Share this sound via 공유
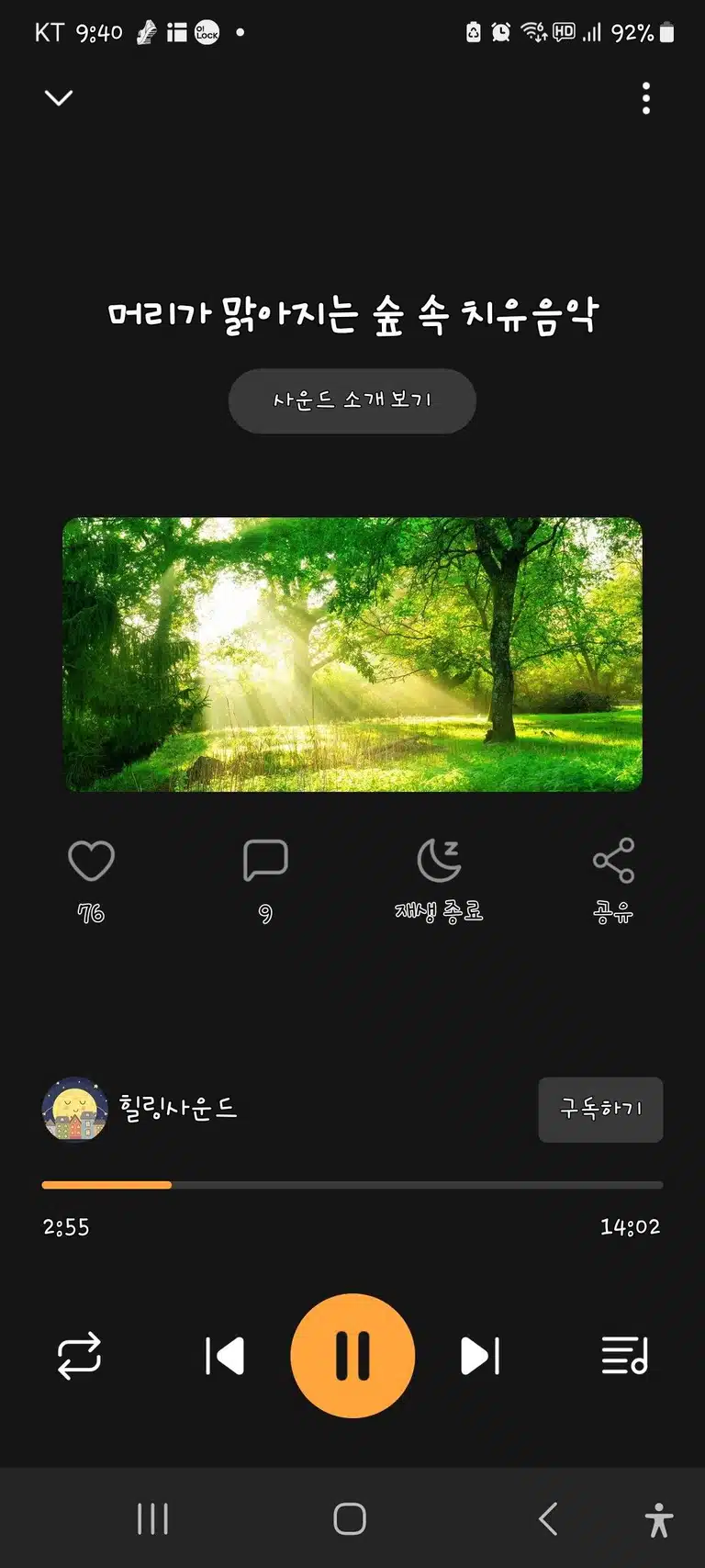Screen dimensions: 705x1568 click(x=613, y=880)
